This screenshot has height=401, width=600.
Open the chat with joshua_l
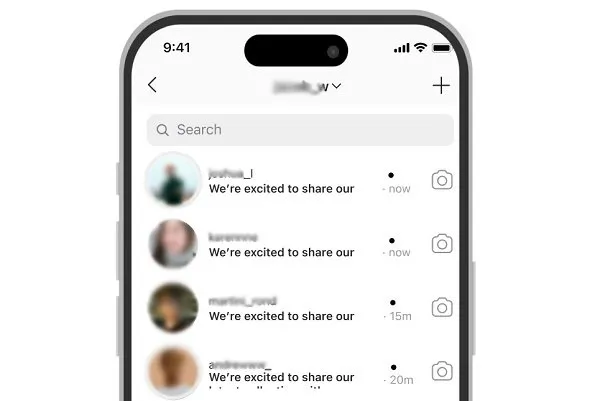(x=281, y=181)
